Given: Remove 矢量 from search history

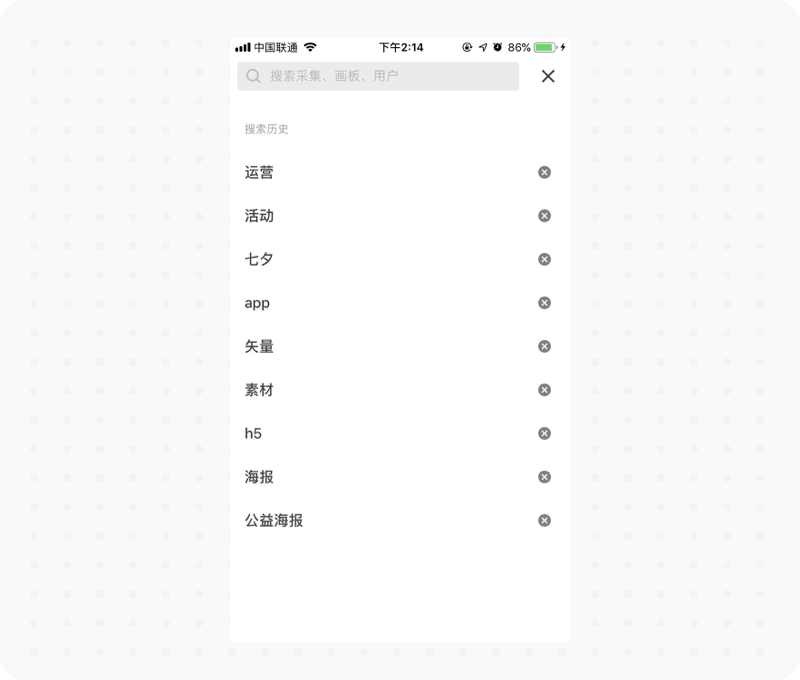Looking at the screenshot, I should (x=544, y=346).
